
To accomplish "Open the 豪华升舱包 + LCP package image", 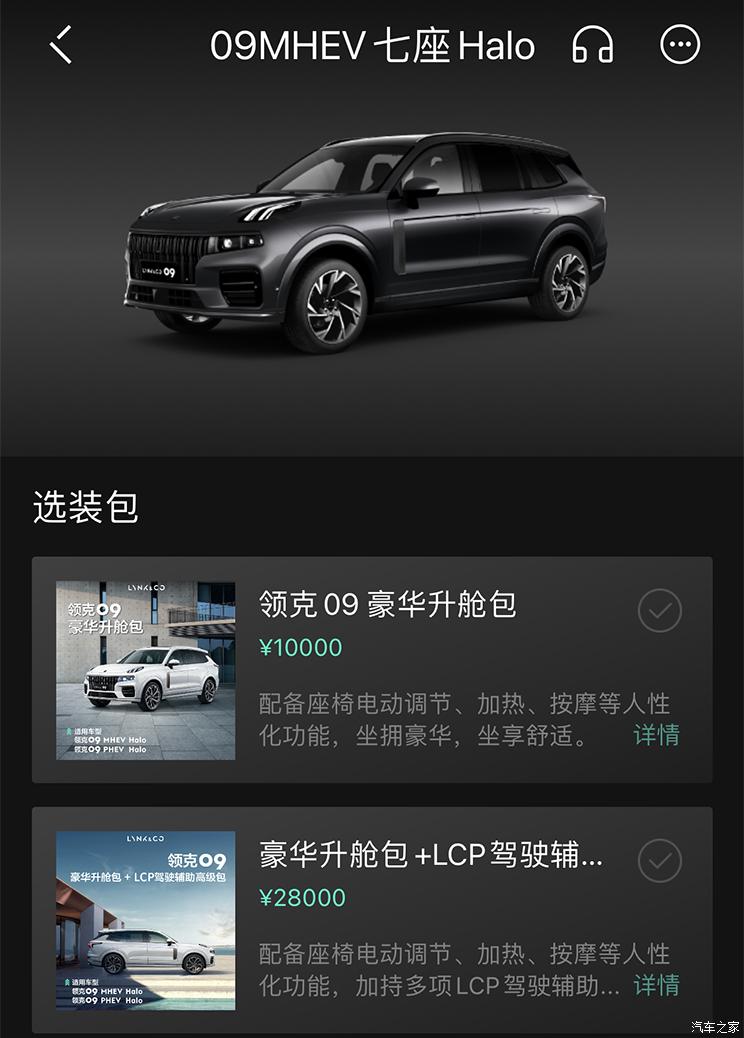I will click(146, 920).
